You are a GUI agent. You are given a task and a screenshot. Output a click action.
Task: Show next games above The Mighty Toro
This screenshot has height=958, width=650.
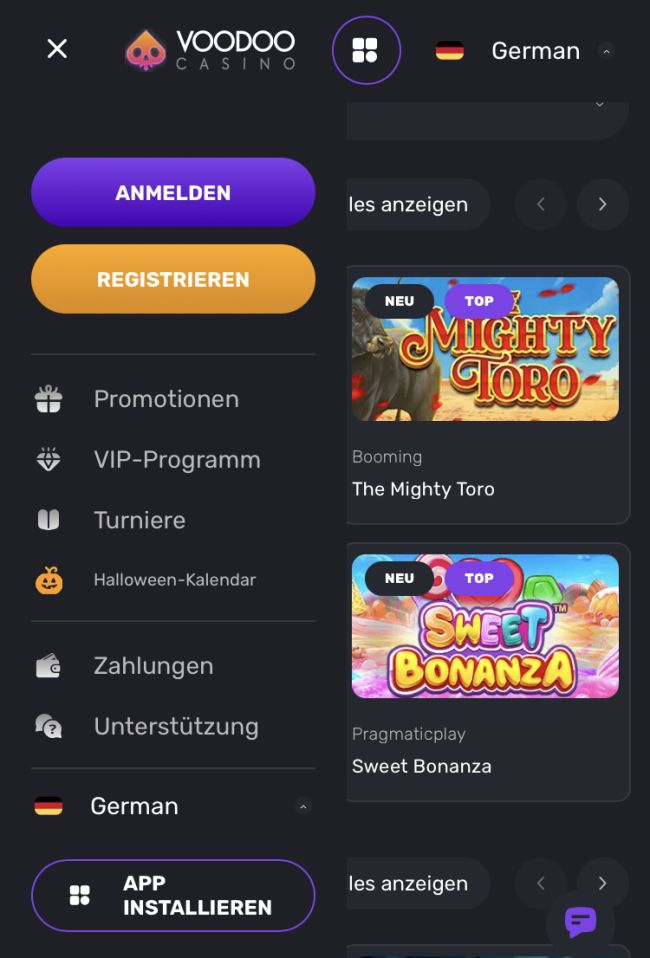602,205
